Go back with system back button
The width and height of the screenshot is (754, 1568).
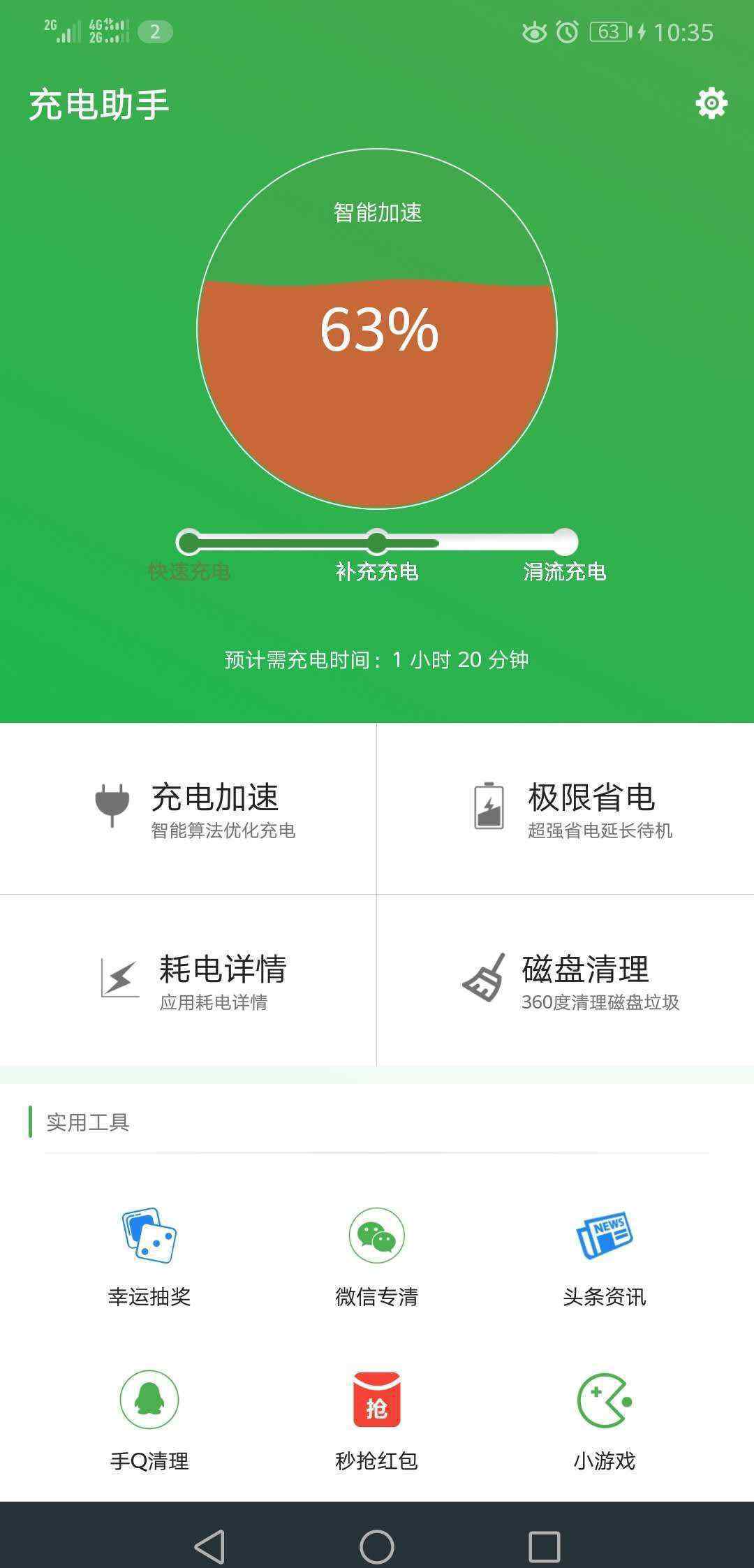coord(209,1546)
